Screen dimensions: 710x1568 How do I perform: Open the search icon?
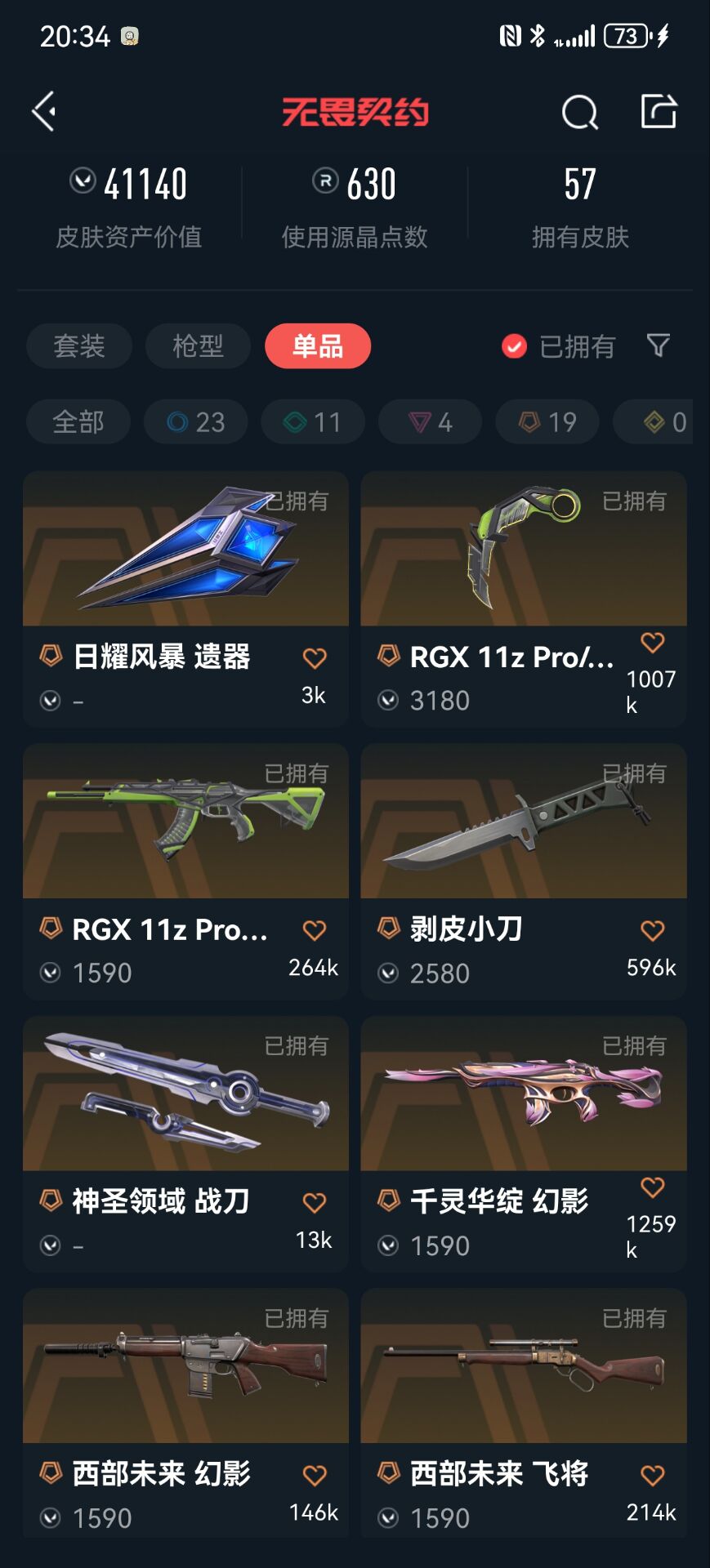579,112
